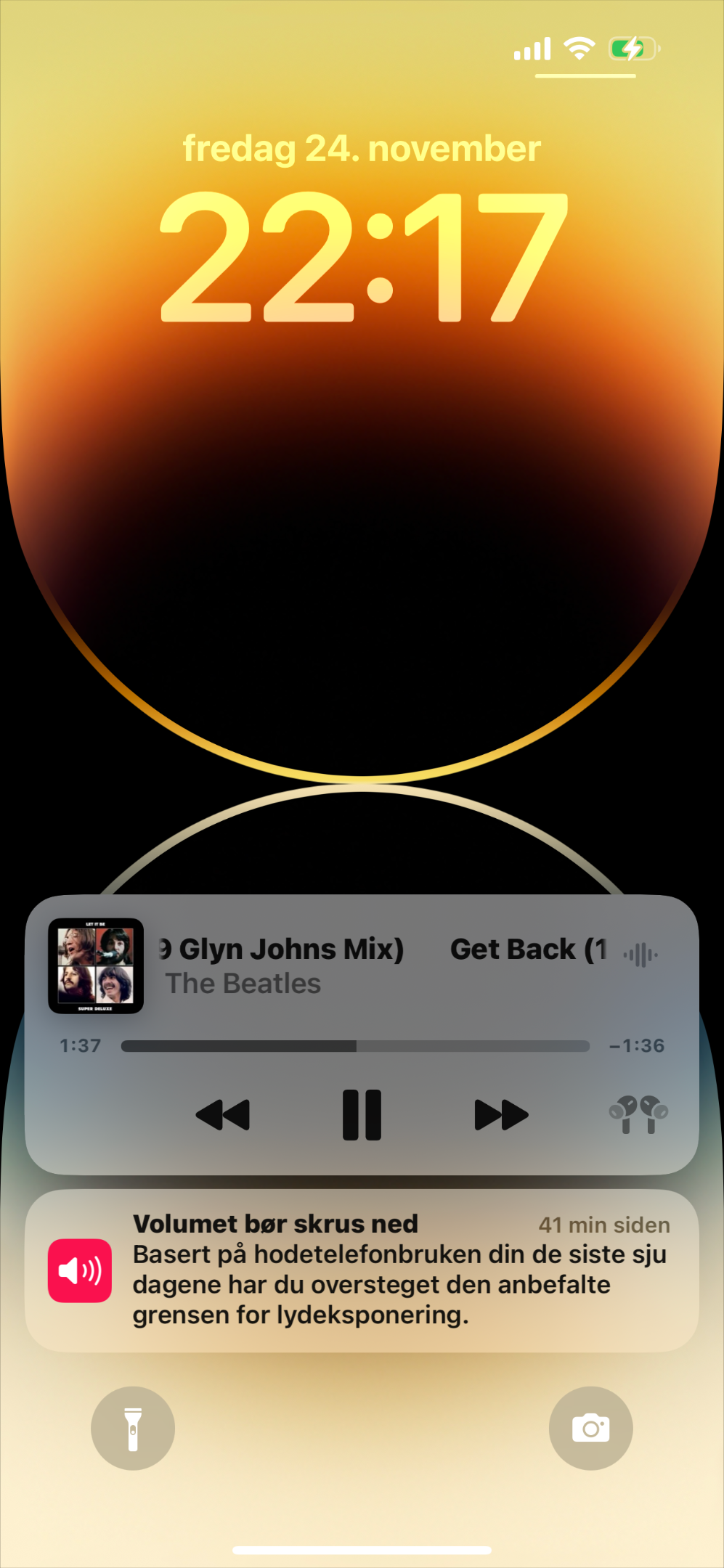Viewport: 724px width, 1568px height.
Task: Open the Volumet bør skrus ned notification
Action: (362, 1270)
